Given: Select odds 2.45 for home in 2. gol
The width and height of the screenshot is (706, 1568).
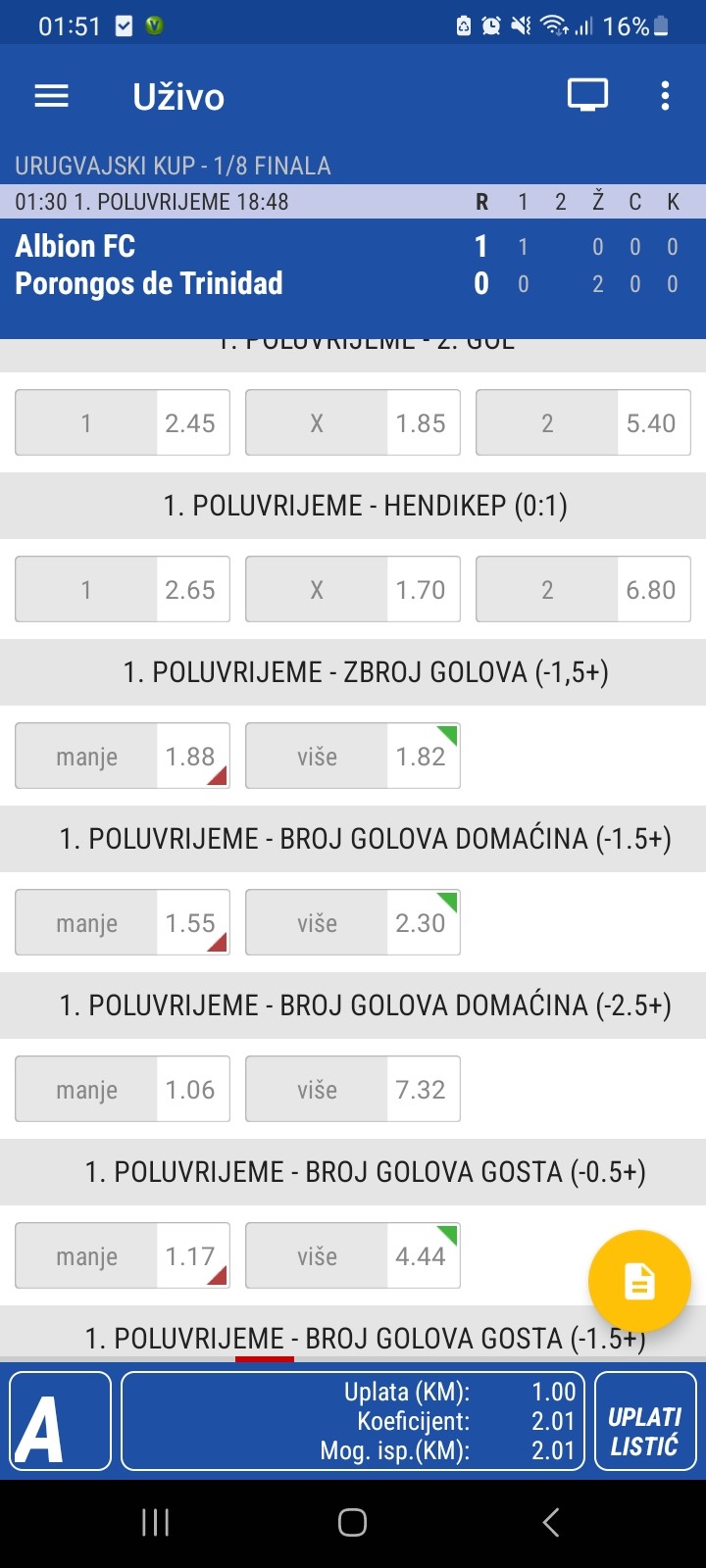Looking at the screenshot, I should (x=123, y=422).
